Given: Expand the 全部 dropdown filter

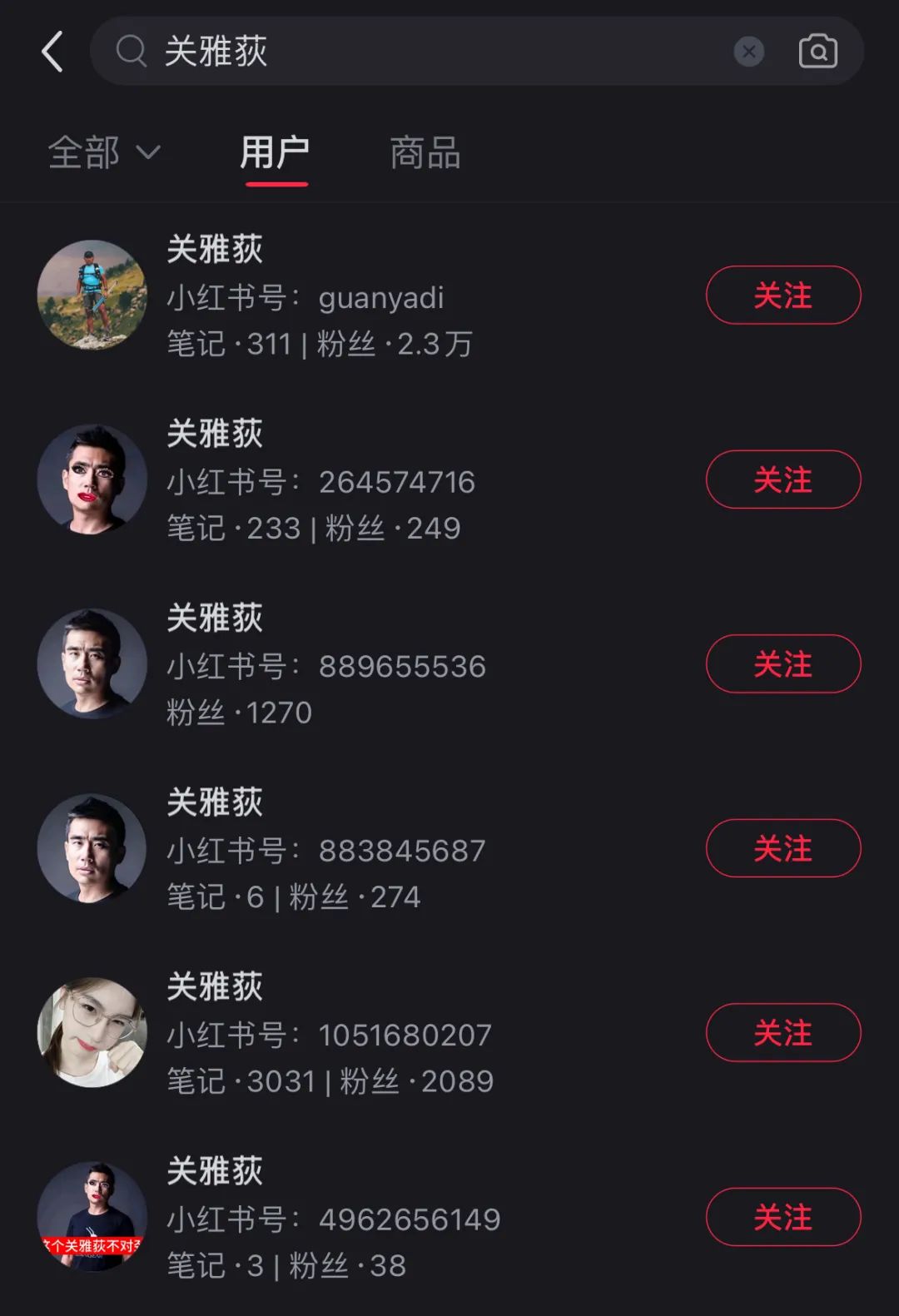Looking at the screenshot, I should point(104,153).
